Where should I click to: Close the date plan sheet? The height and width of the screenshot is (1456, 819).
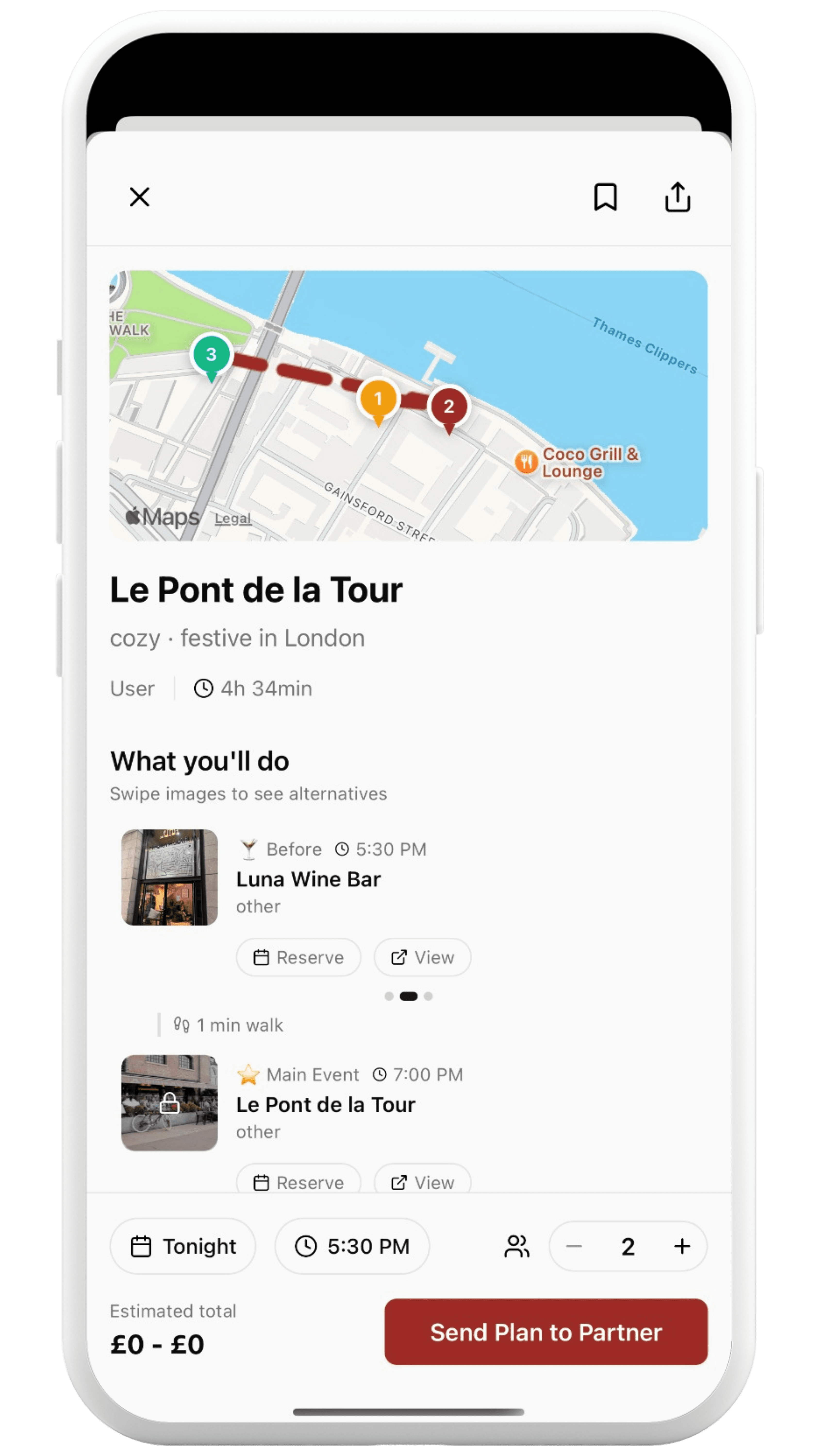(x=139, y=198)
